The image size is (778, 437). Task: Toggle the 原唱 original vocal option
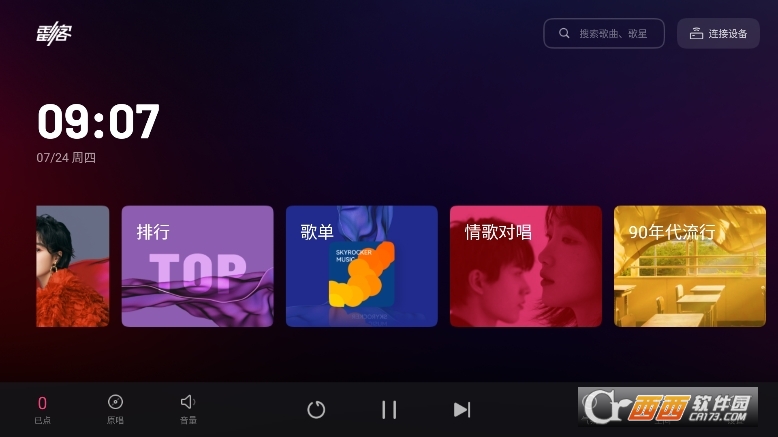tap(115, 409)
